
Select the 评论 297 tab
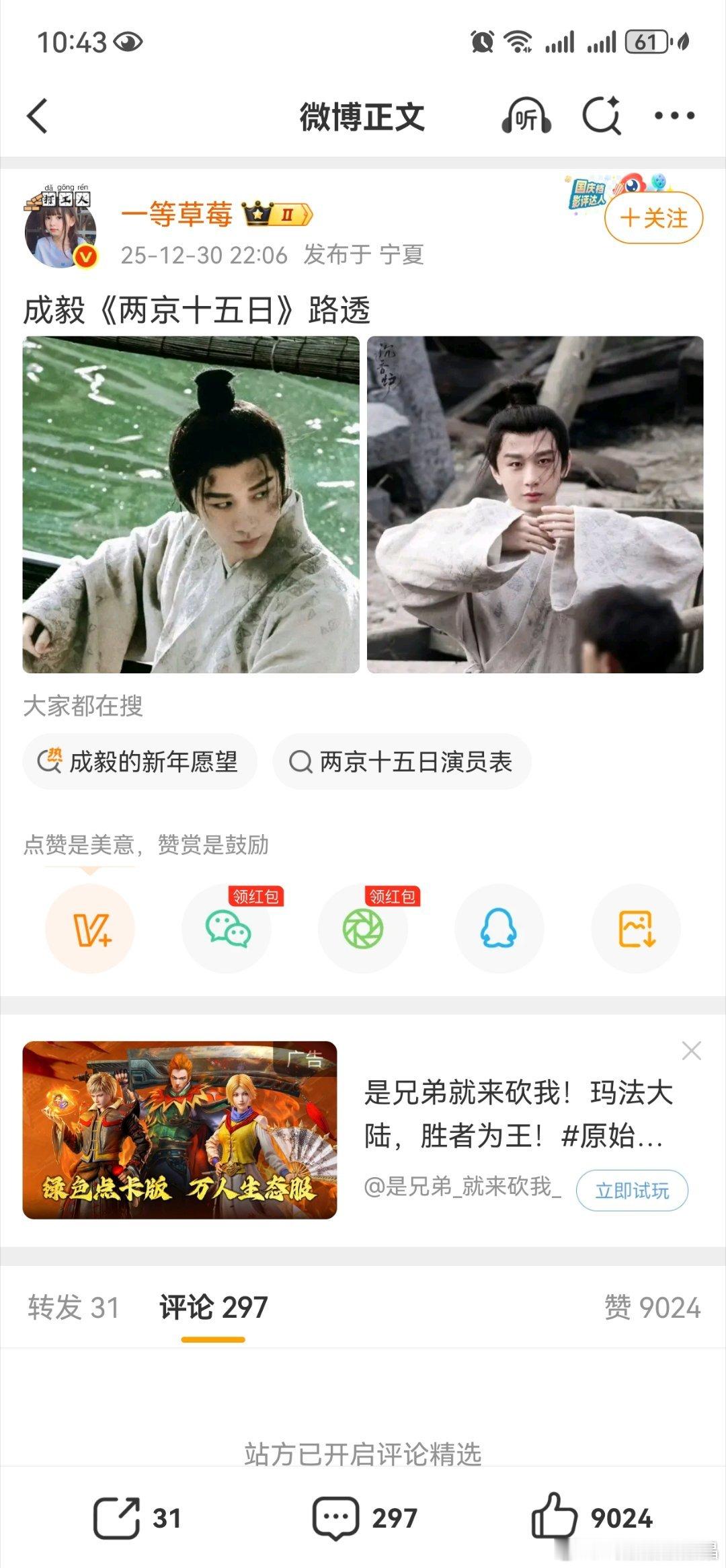pyautogui.click(x=213, y=1301)
